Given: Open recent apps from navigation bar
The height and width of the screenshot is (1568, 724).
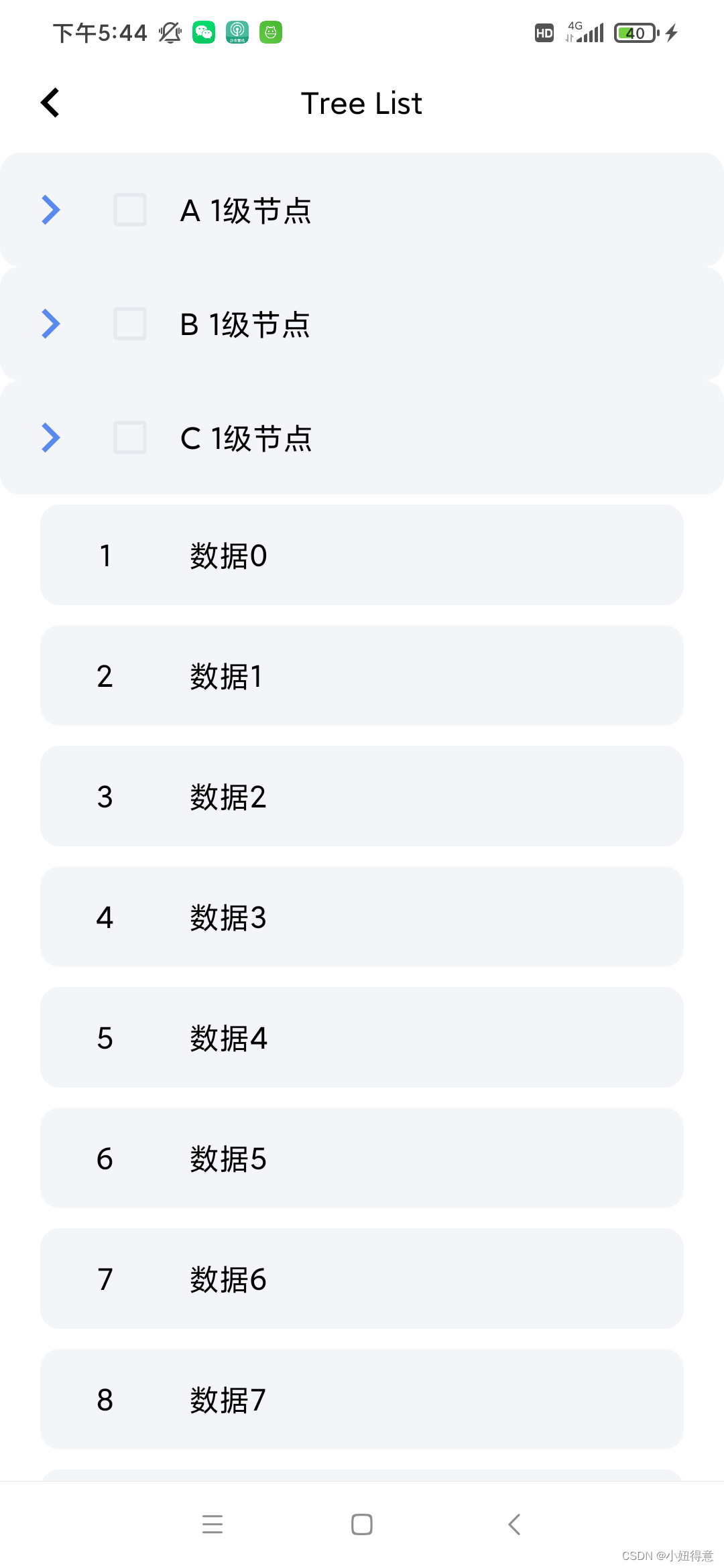Looking at the screenshot, I should (213, 1524).
